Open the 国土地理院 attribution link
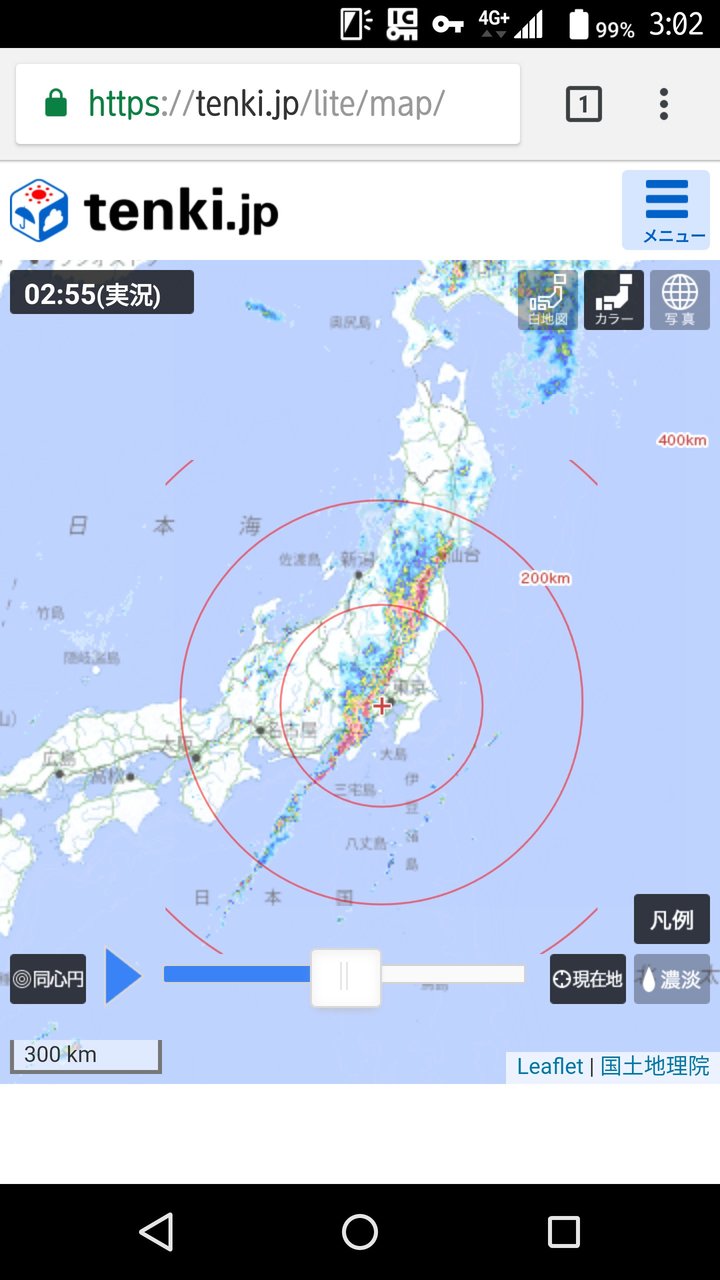The image size is (720, 1280). (x=655, y=1066)
